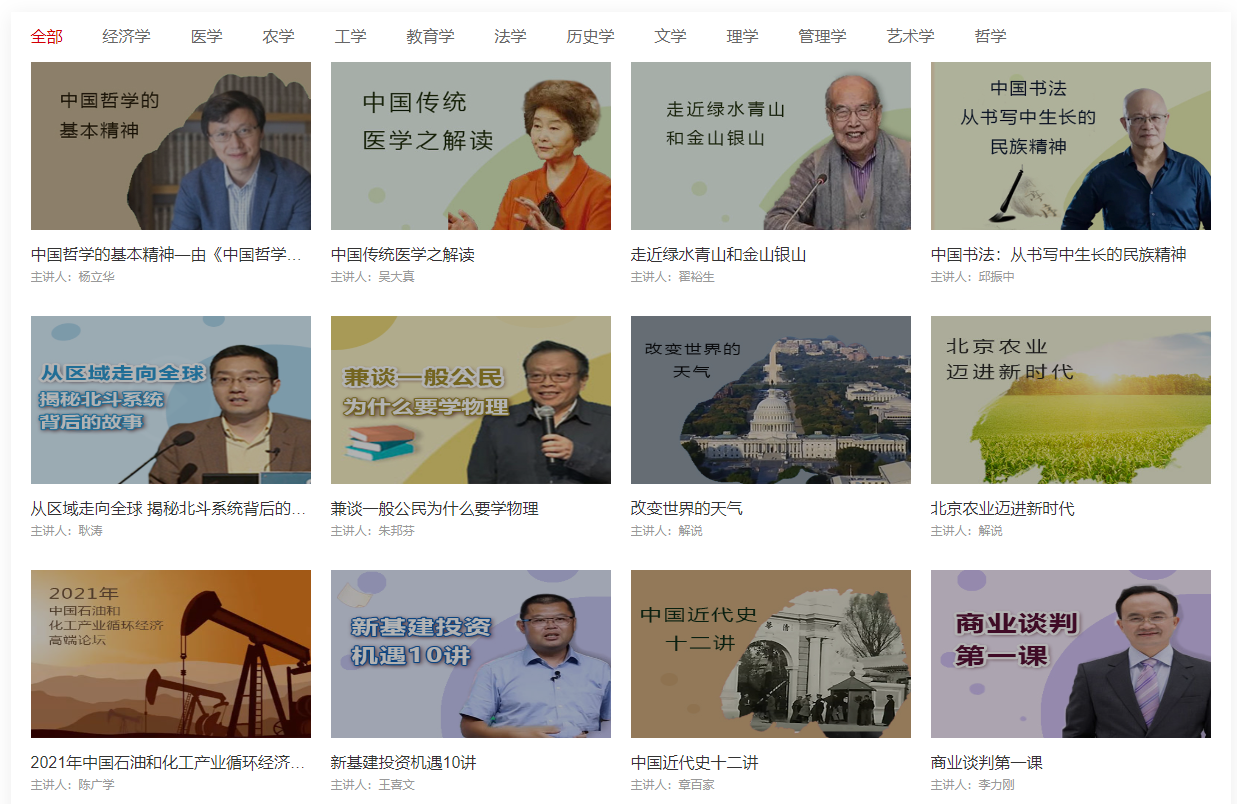Open the 农学 category
The image size is (1237, 804).
pos(278,37)
